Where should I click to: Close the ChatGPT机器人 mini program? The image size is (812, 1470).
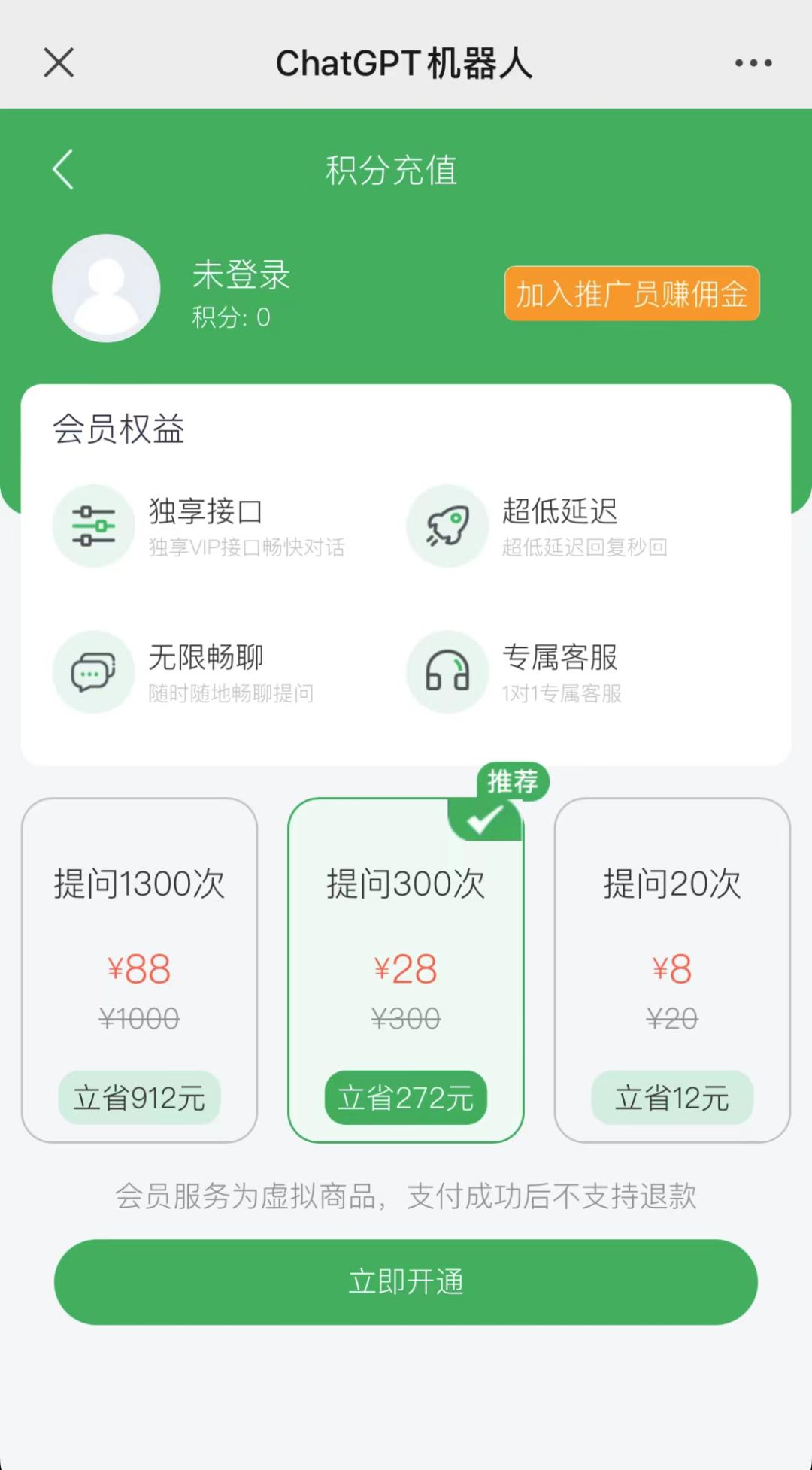tap(59, 62)
